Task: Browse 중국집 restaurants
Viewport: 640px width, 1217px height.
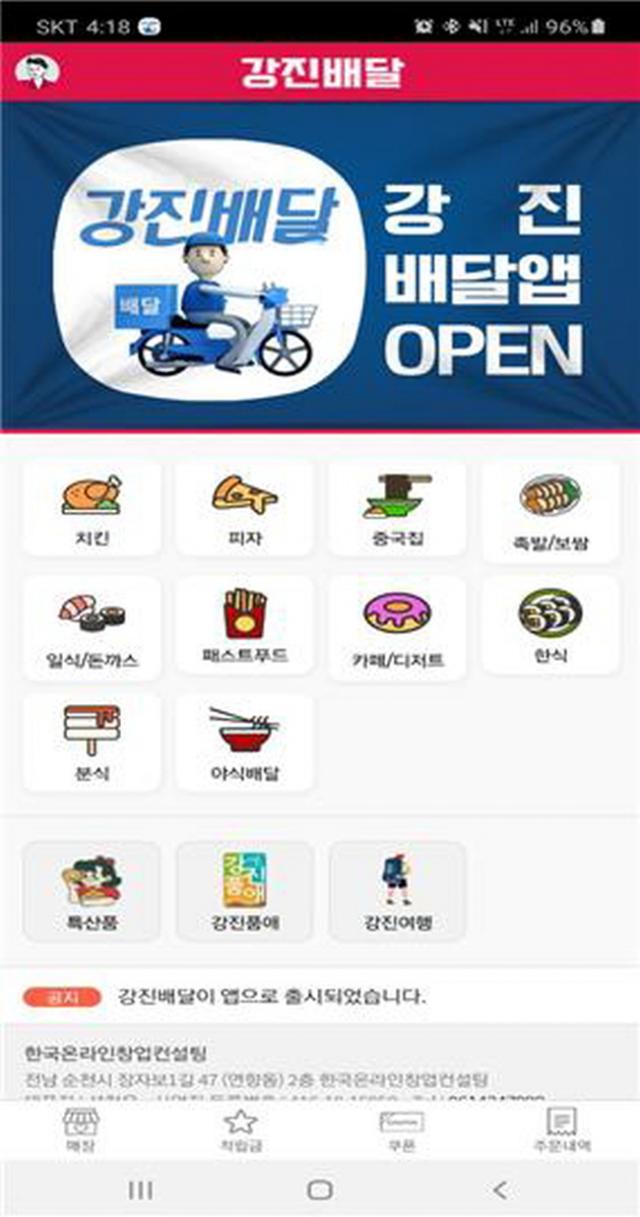Action: tap(398, 507)
